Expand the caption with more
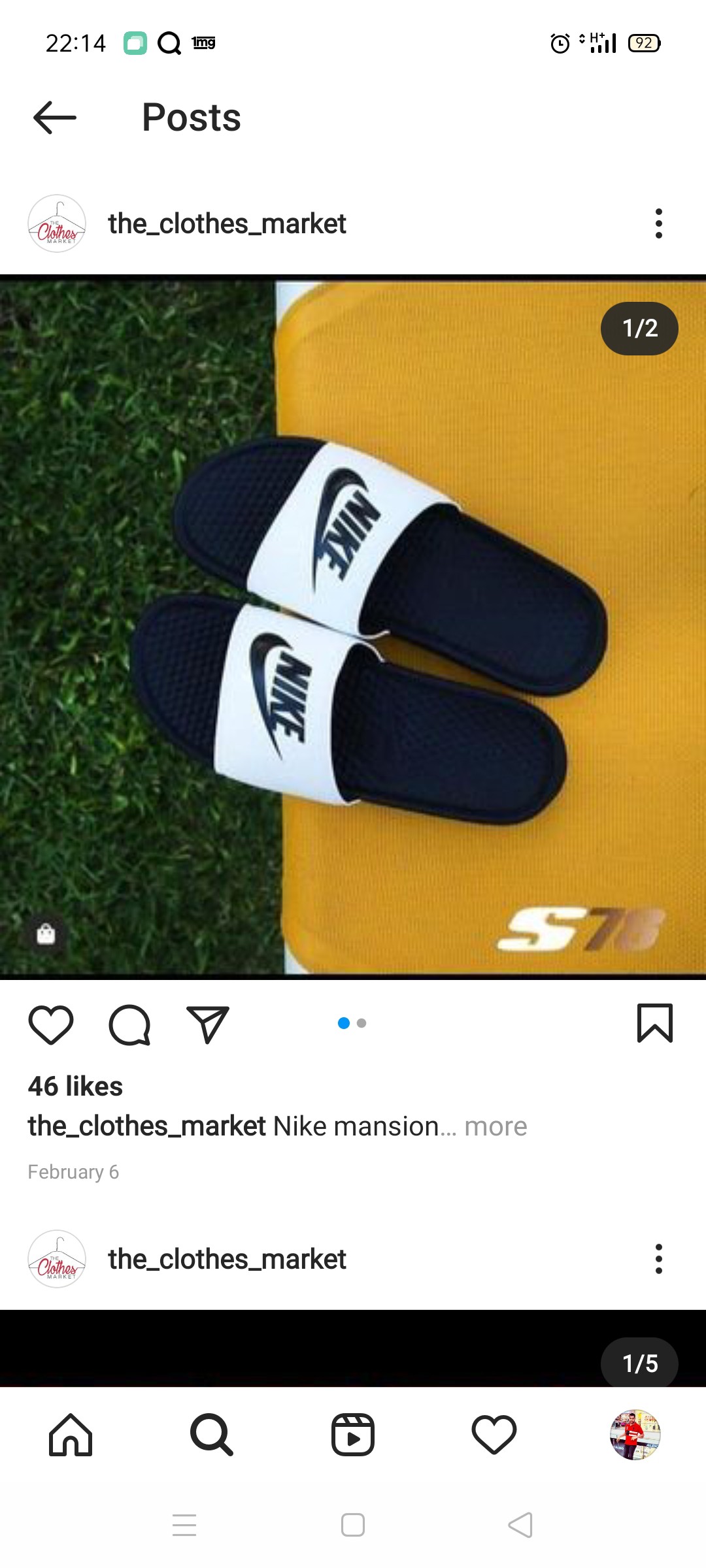 496,1126
